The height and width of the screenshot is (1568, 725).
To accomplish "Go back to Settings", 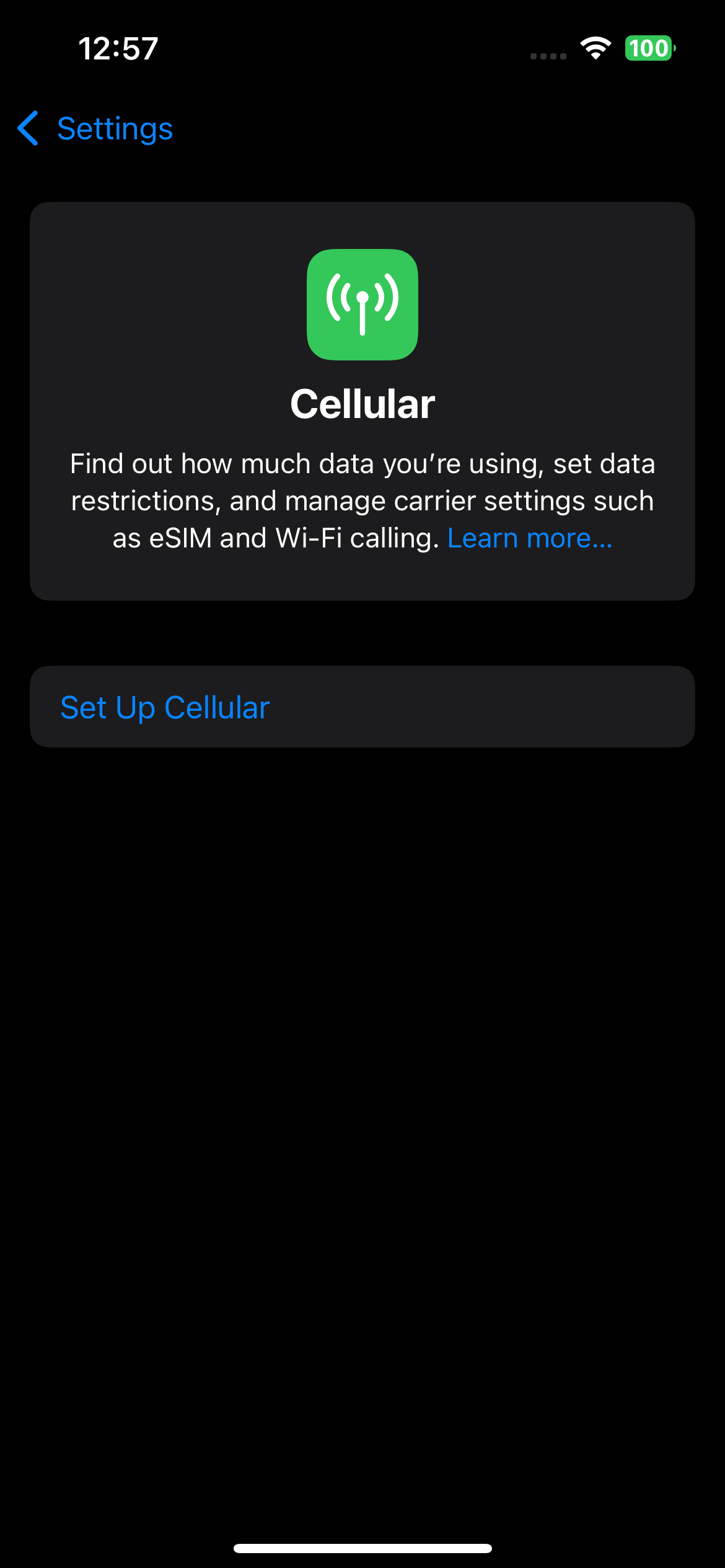I will pos(95,129).
